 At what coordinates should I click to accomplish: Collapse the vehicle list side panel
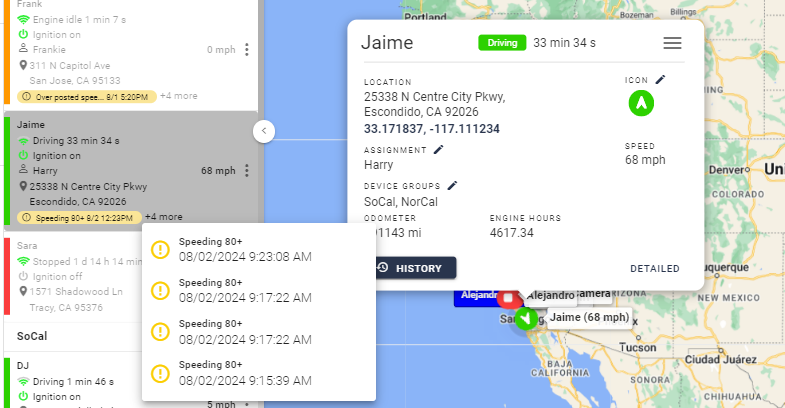(264, 130)
